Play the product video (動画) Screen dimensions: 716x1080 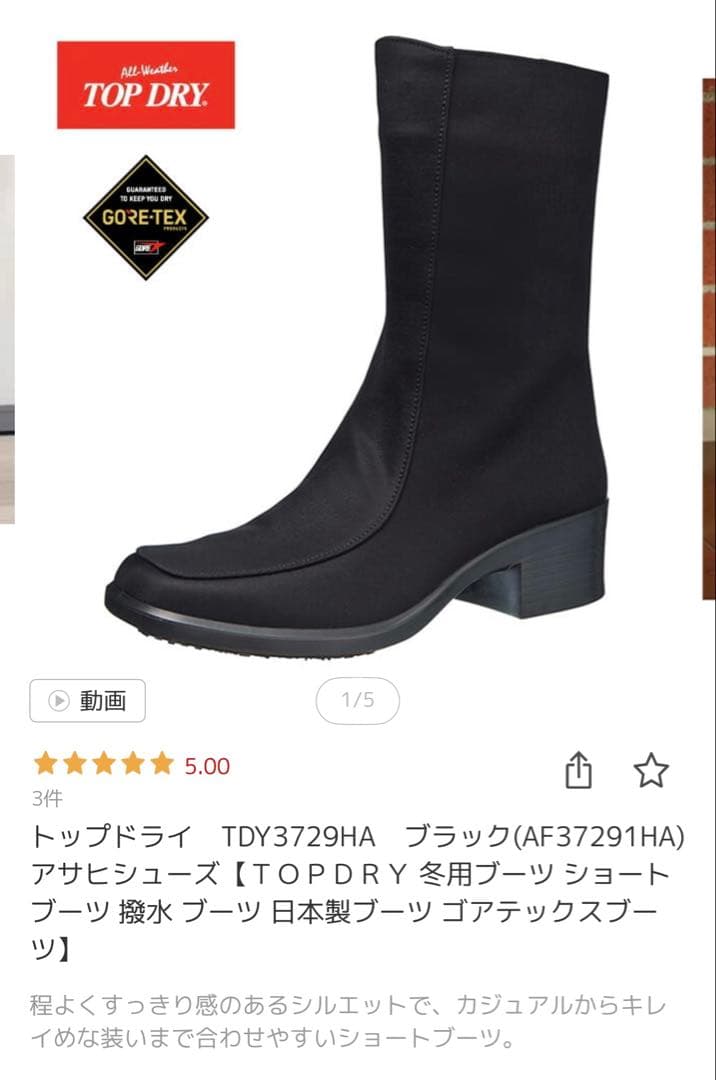87,701
